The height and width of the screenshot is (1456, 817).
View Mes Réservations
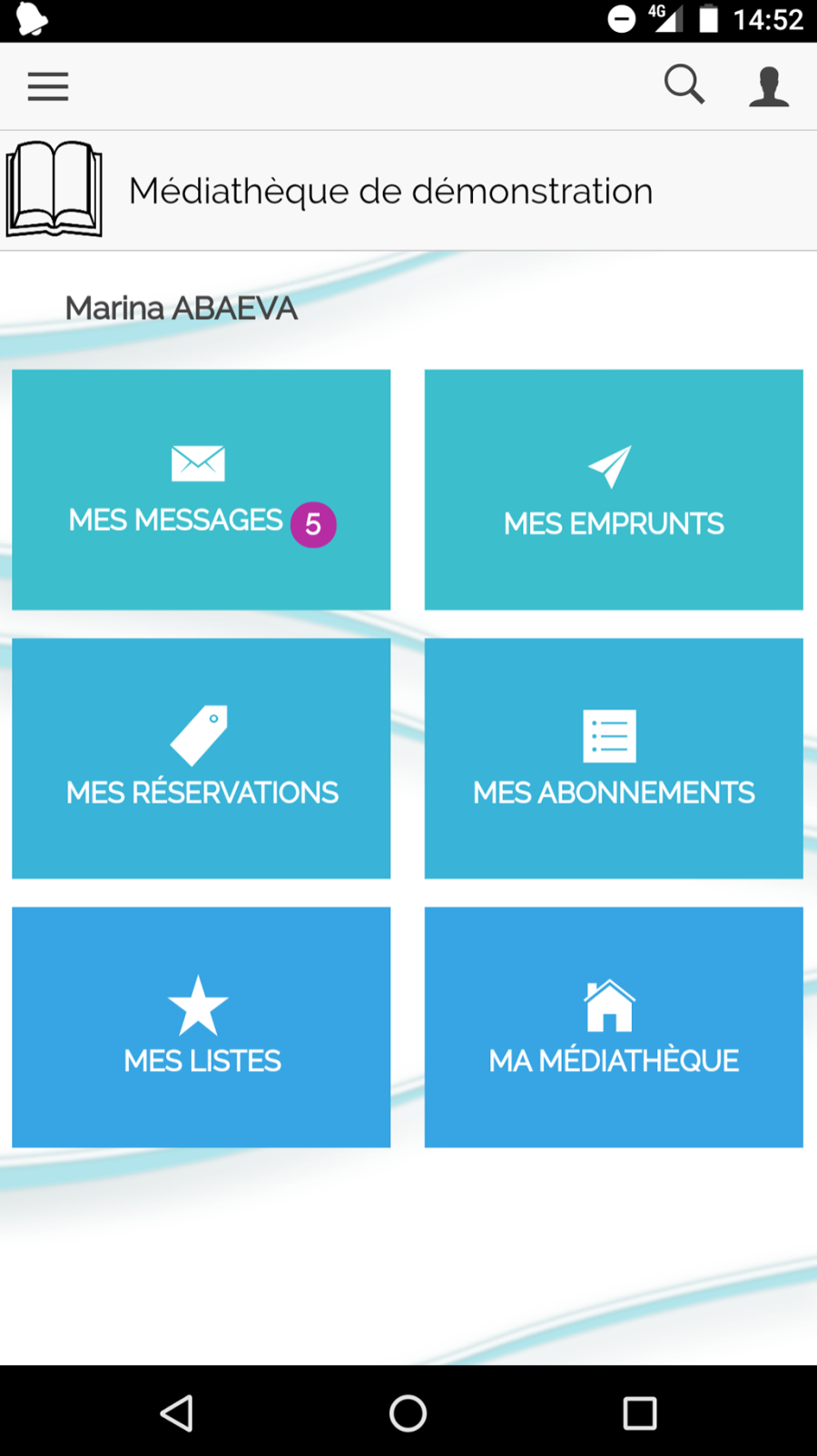tap(202, 758)
